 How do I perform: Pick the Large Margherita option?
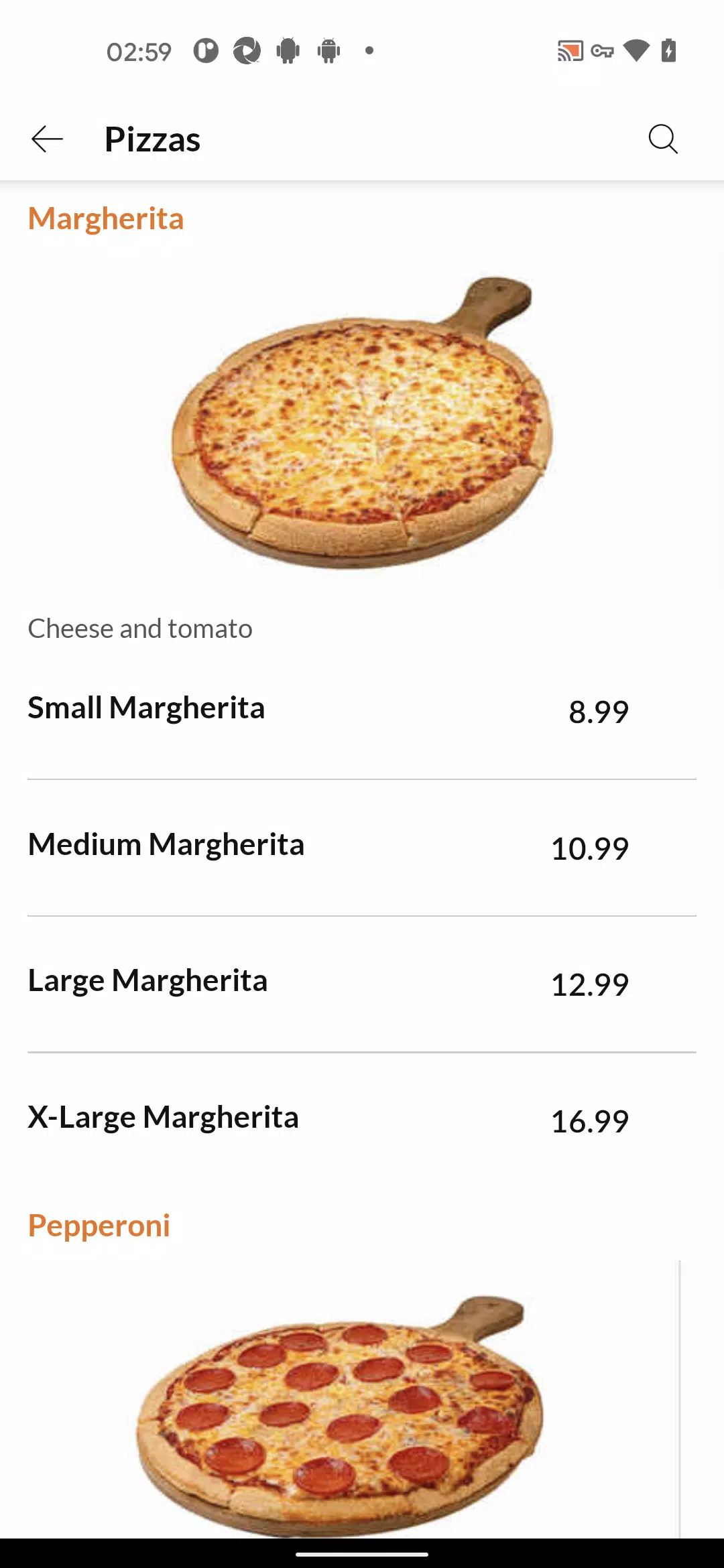tap(362, 984)
